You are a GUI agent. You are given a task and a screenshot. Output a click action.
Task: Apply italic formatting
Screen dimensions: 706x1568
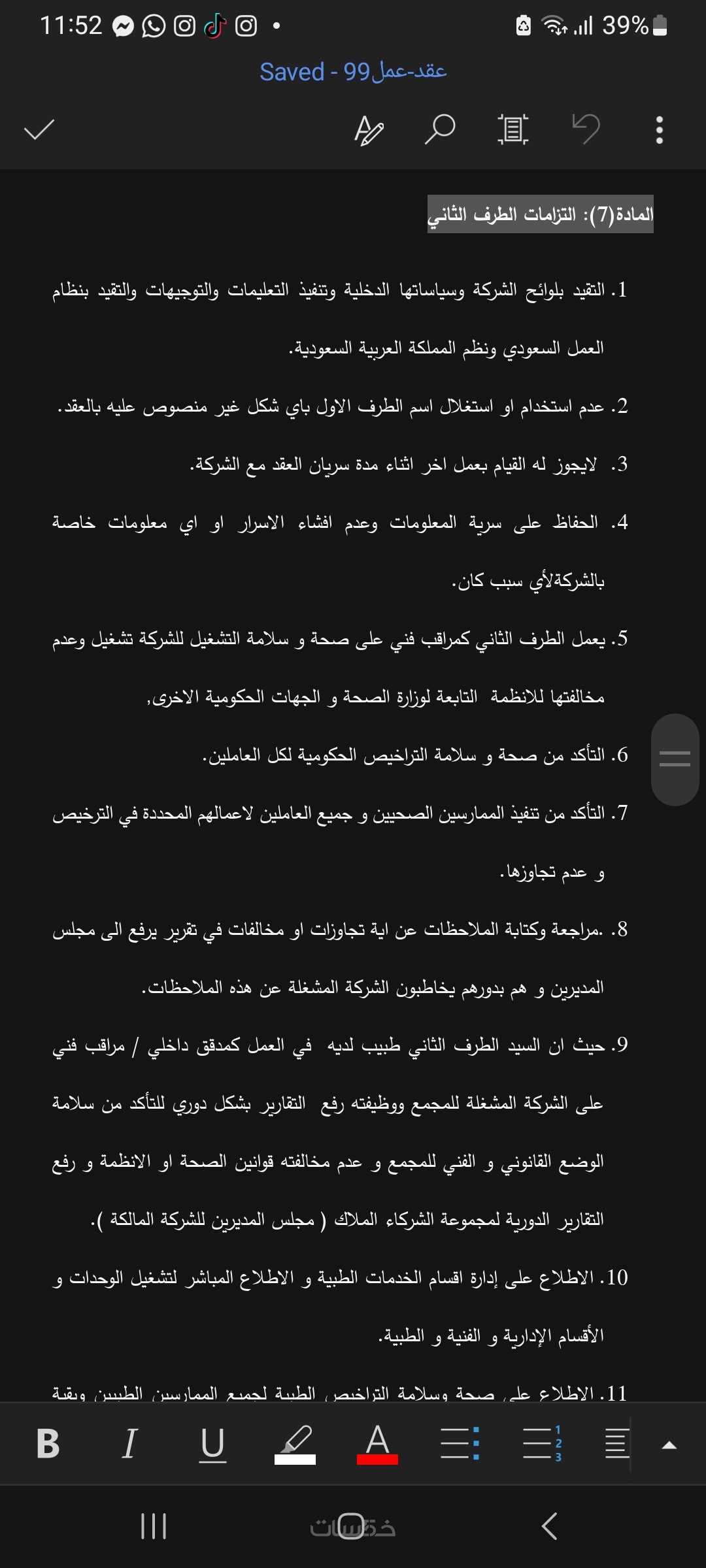(x=130, y=1444)
